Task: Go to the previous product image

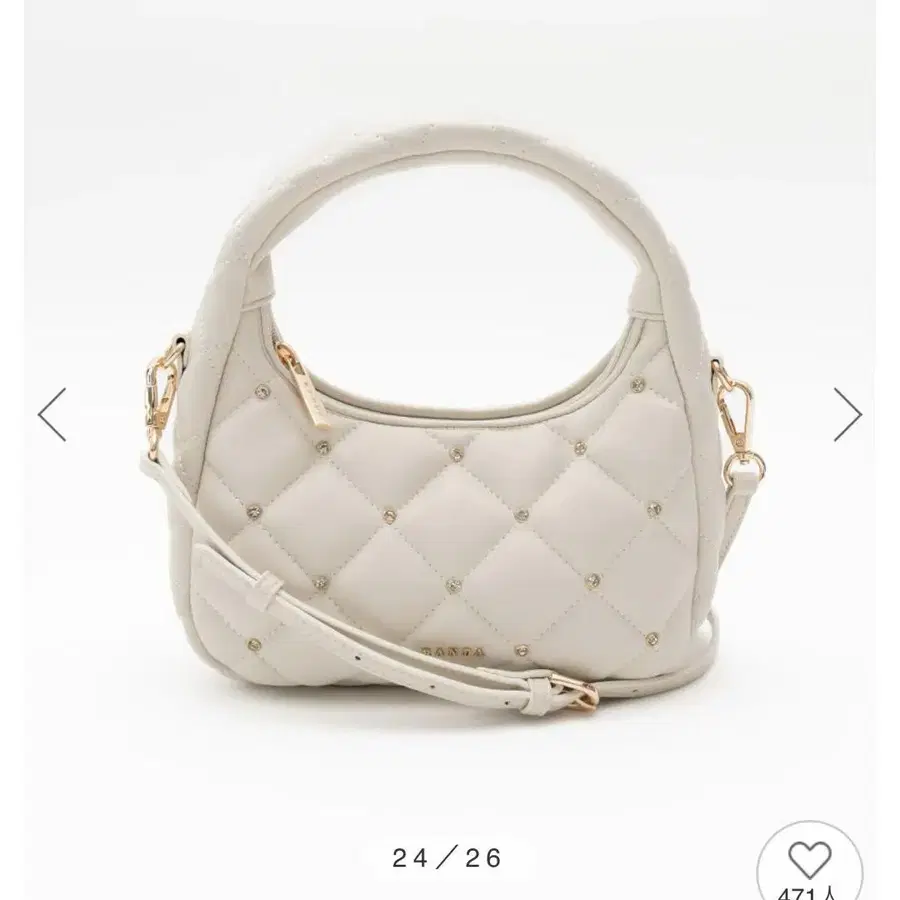Action: 52,414
